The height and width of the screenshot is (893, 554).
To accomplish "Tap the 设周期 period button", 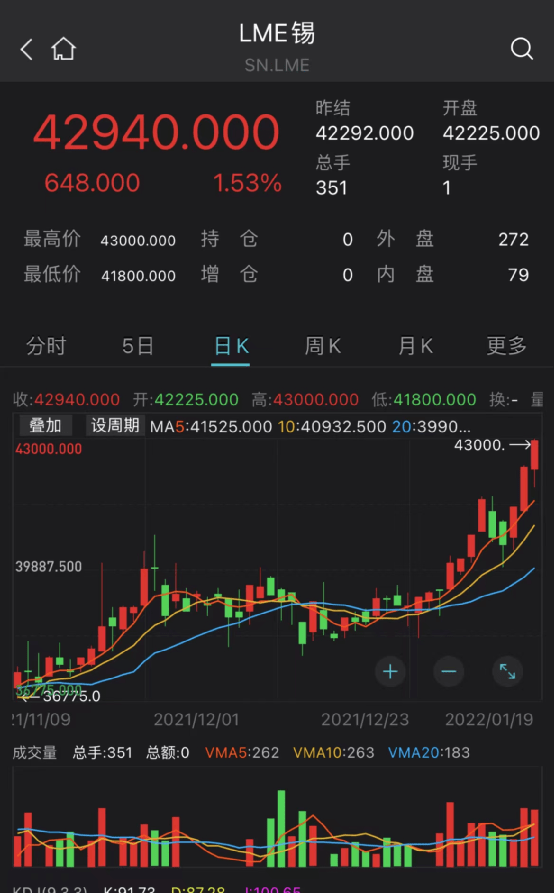I will pos(115,425).
